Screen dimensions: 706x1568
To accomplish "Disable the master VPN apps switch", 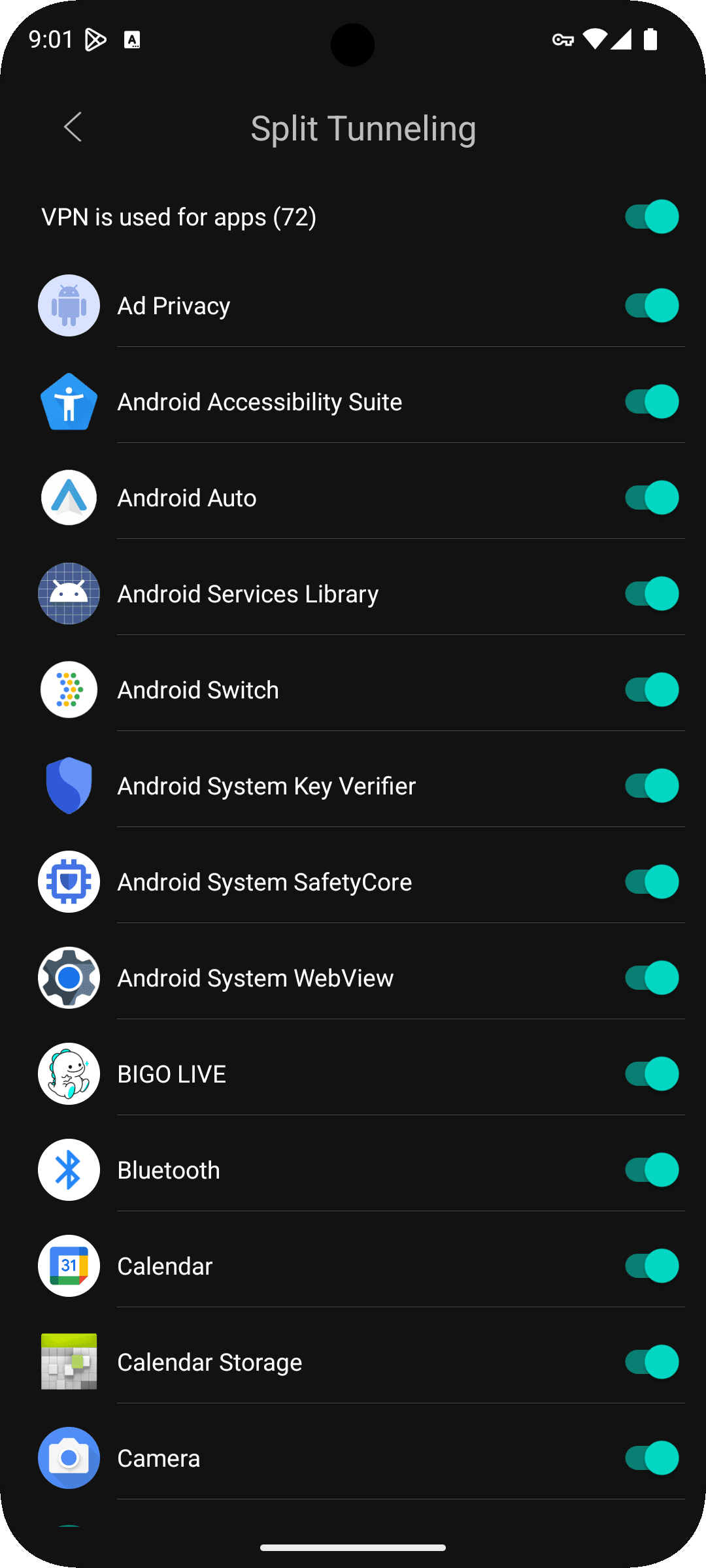I will pos(651,216).
